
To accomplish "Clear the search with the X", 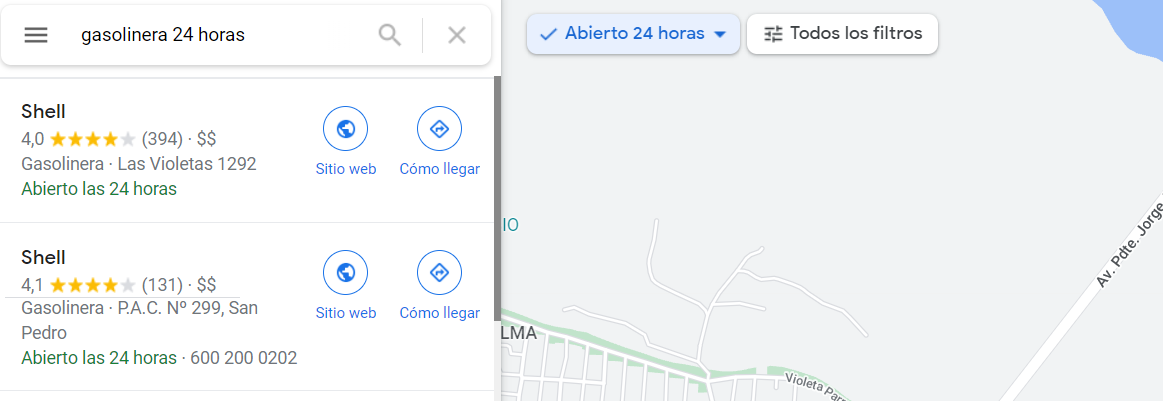I will [457, 35].
